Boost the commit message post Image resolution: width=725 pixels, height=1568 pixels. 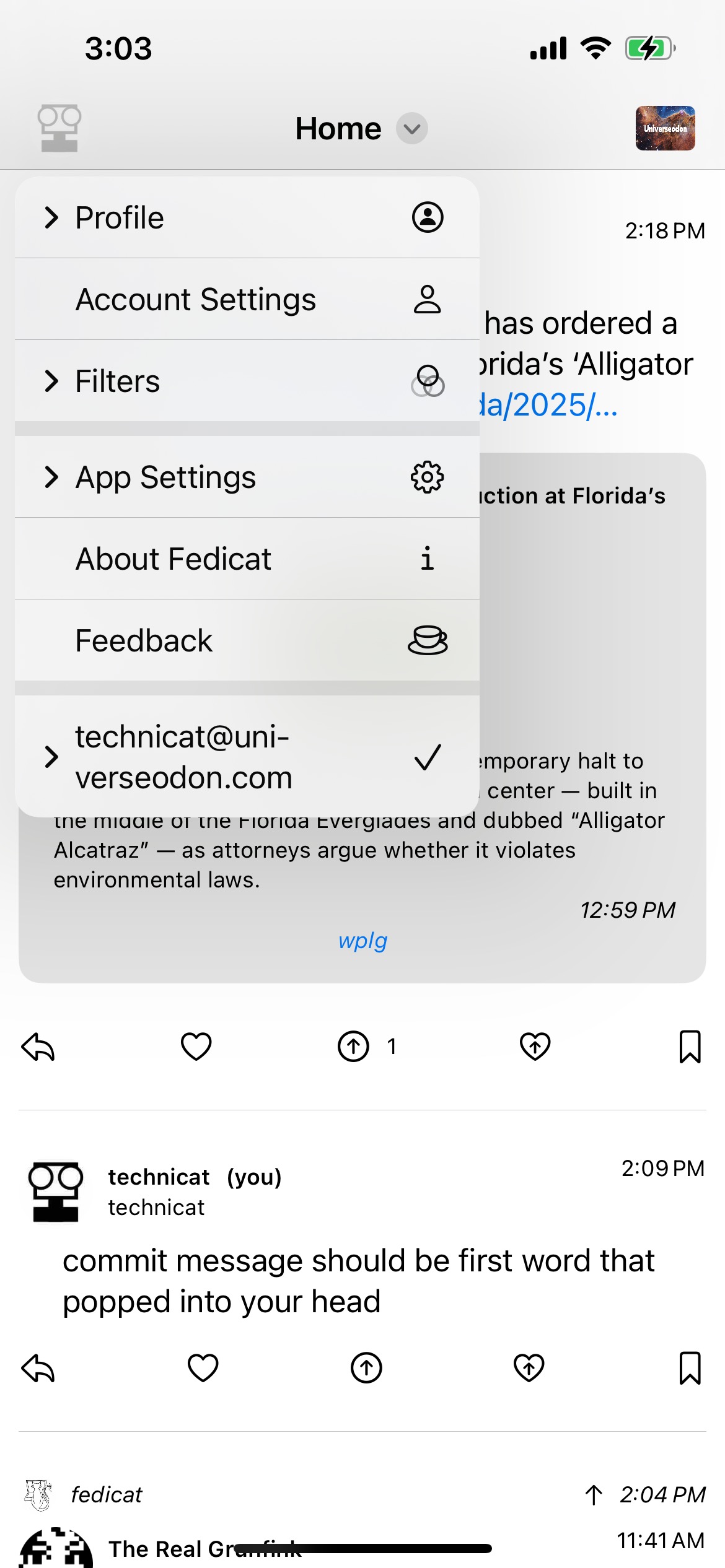[366, 1368]
